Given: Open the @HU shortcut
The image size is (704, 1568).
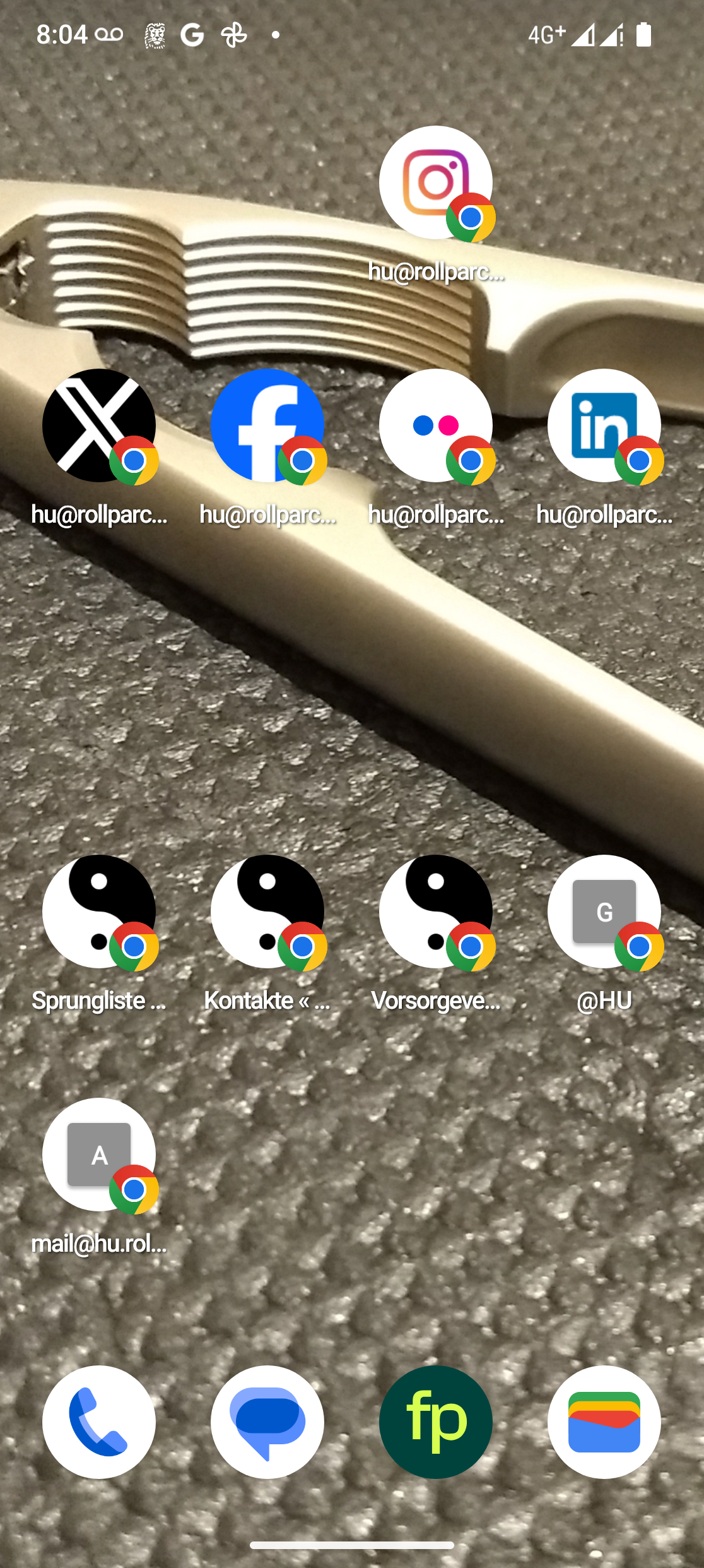Looking at the screenshot, I should pos(604,912).
